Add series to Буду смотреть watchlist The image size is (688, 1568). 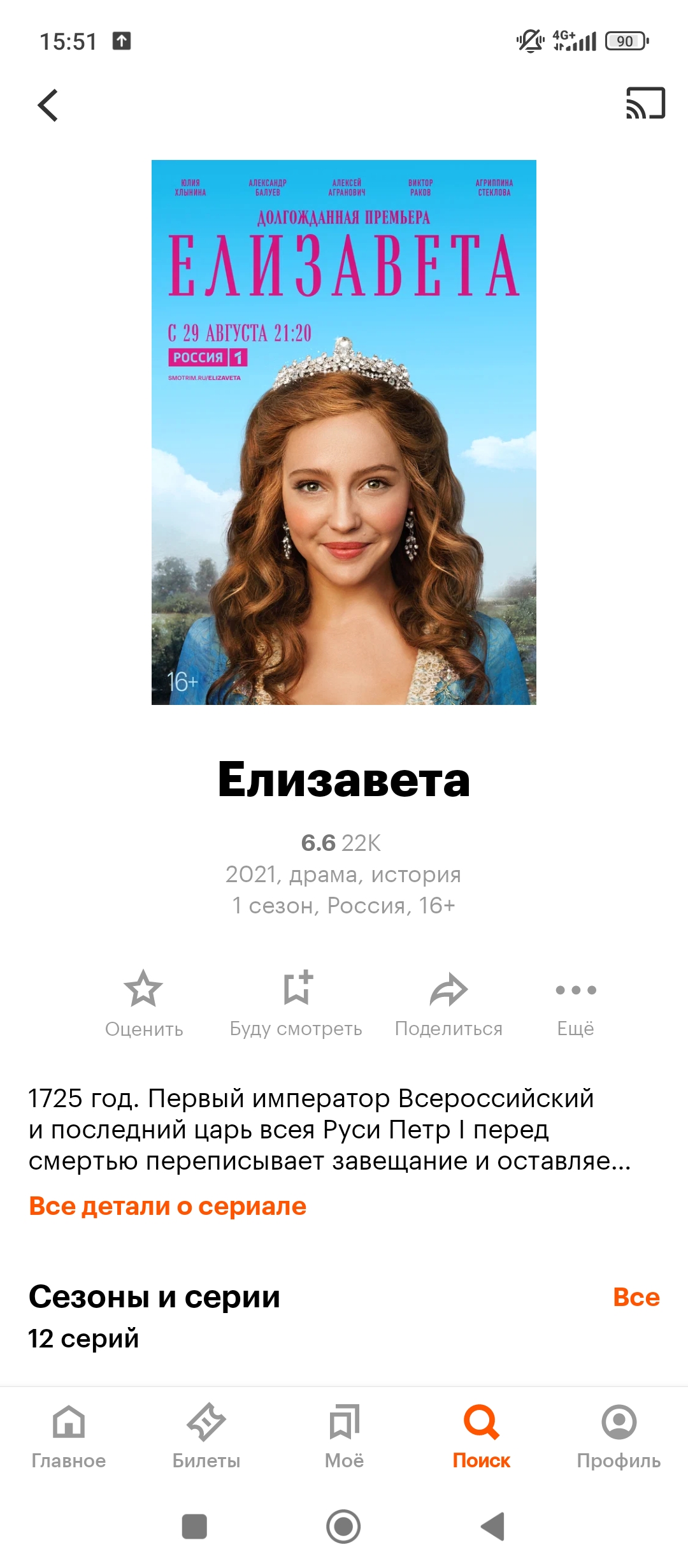pyautogui.click(x=296, y=1000)
